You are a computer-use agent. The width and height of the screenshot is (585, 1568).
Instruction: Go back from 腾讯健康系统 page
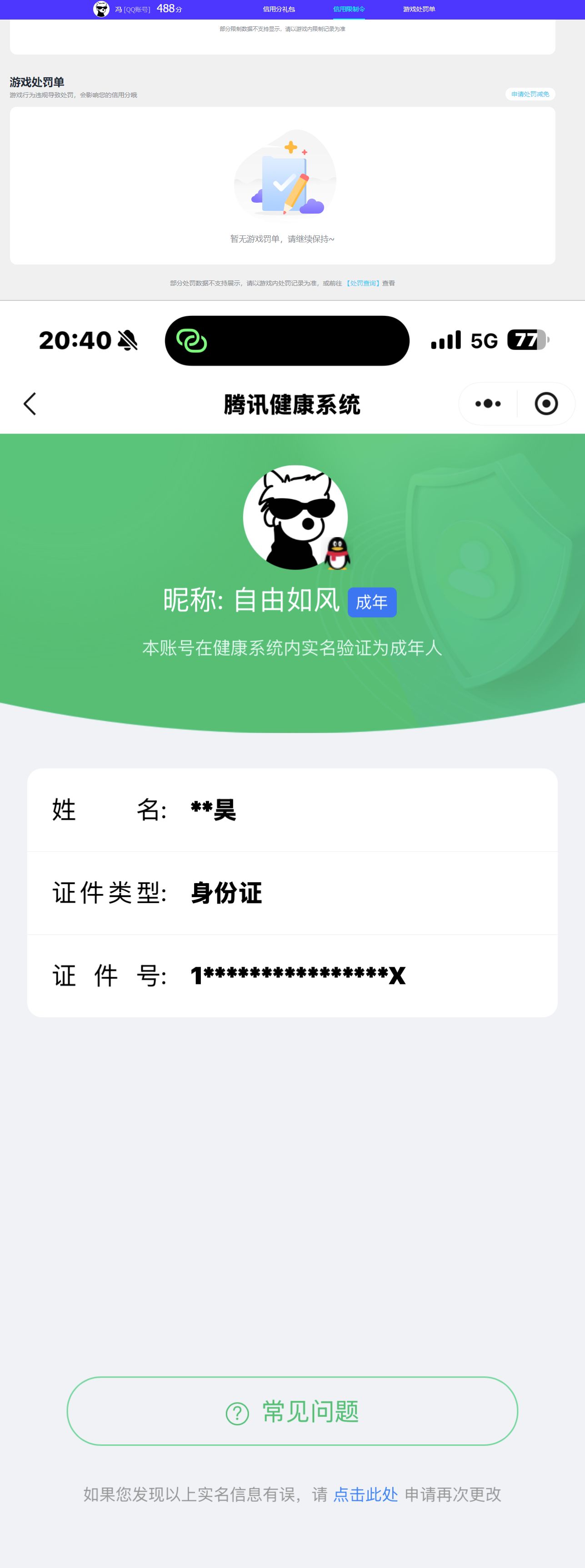tap(30, 404)
